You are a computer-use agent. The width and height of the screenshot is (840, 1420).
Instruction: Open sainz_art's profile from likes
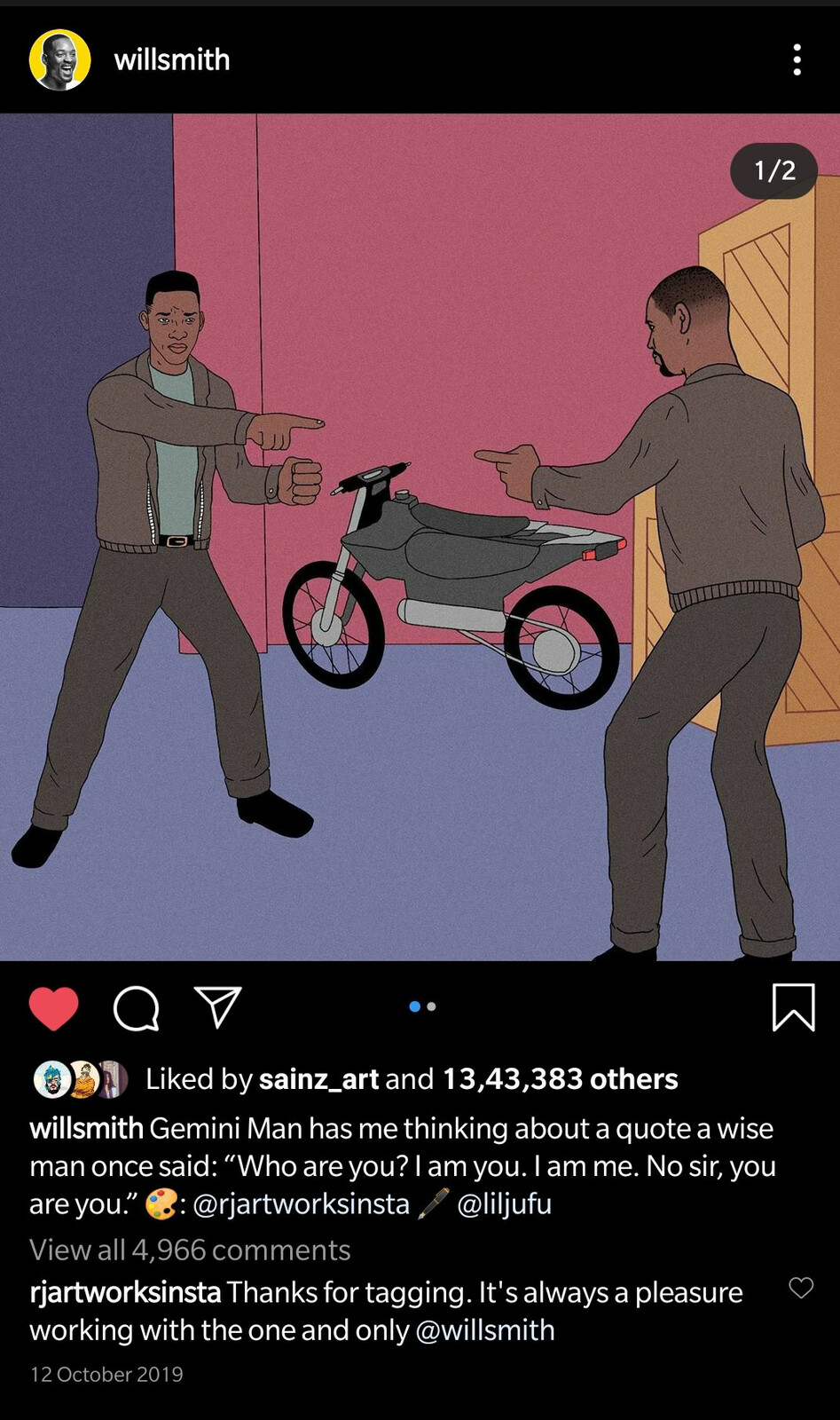coord(318,1078)
